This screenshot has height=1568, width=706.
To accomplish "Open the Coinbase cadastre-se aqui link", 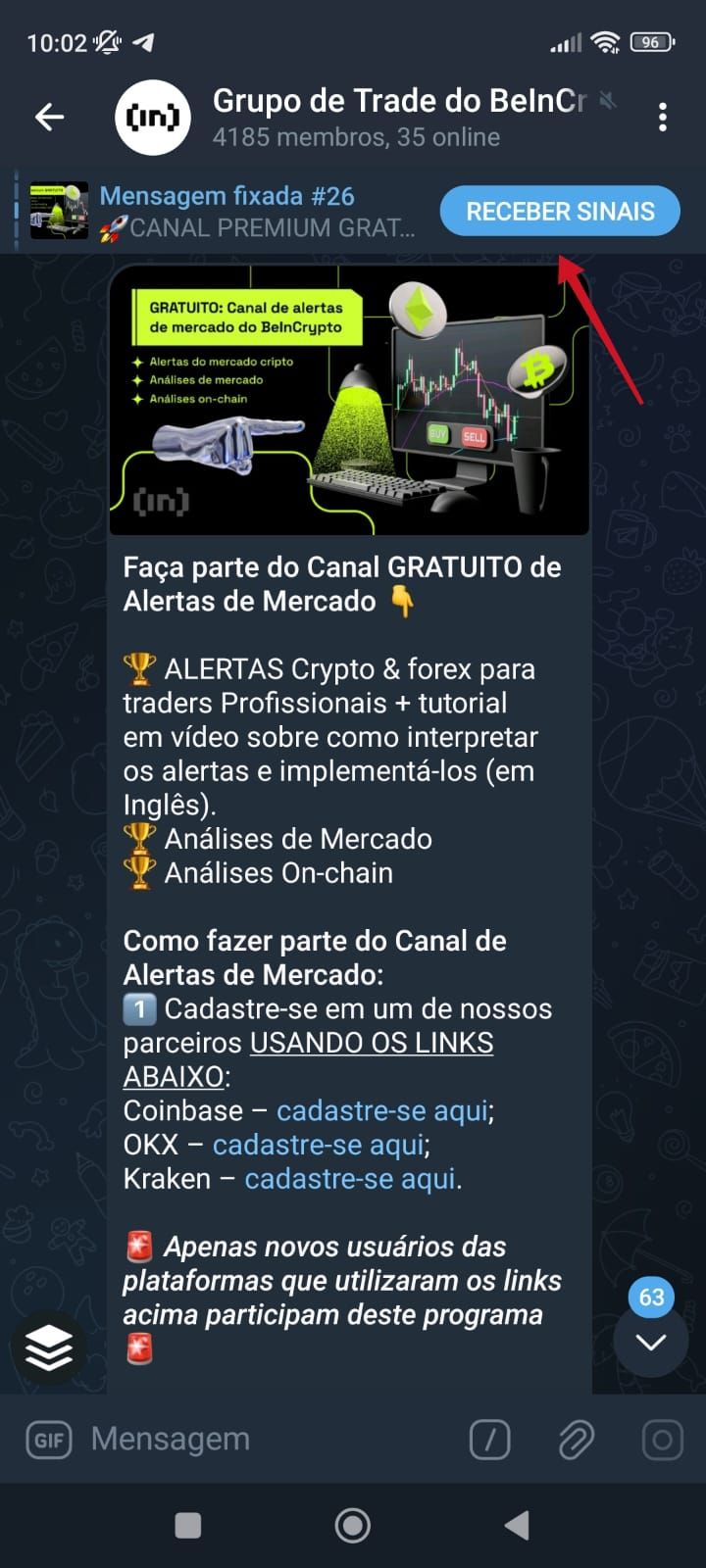I will (382, 1111).
